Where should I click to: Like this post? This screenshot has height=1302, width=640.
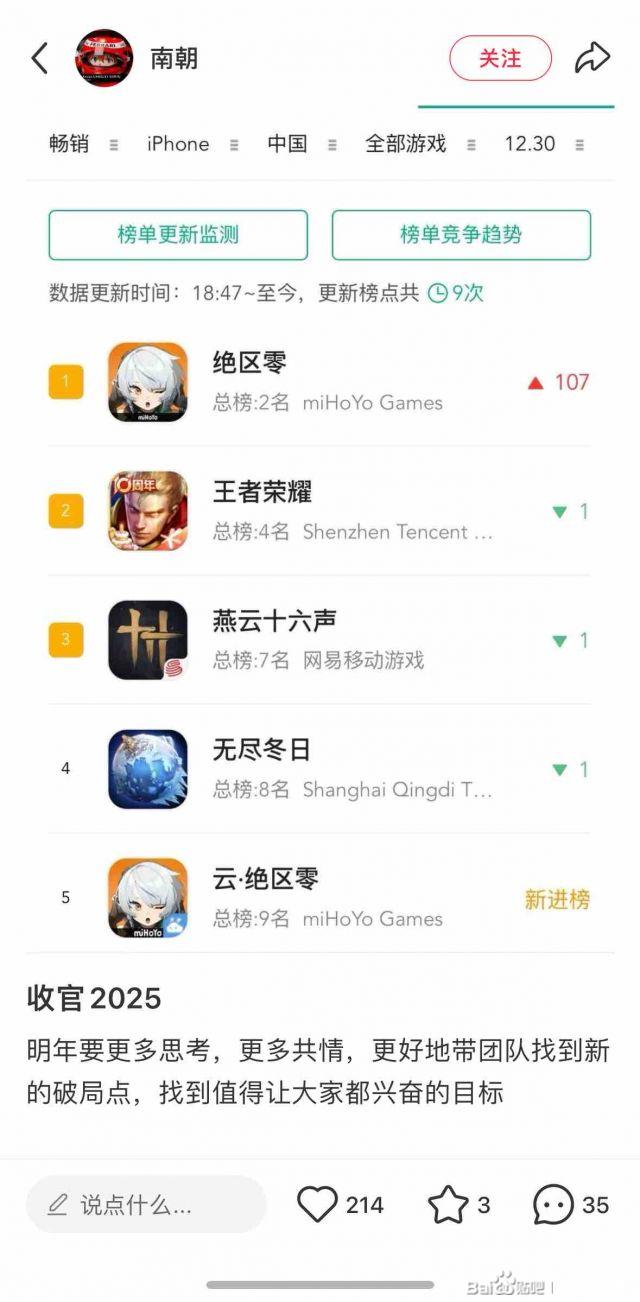click(x=318, y=1205)
